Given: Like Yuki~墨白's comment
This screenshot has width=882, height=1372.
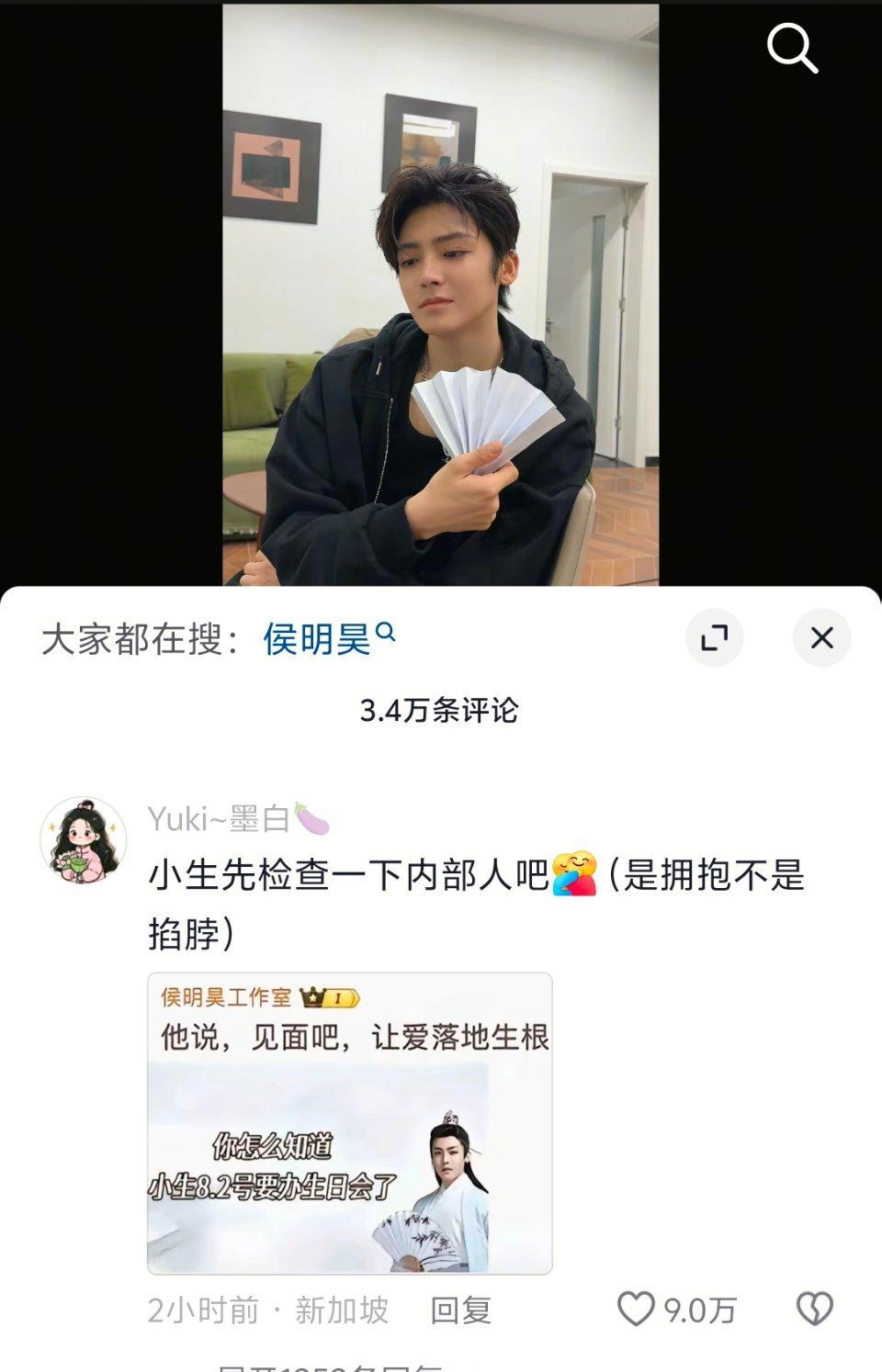Looking at the screenshot, I should (636, 1309).
